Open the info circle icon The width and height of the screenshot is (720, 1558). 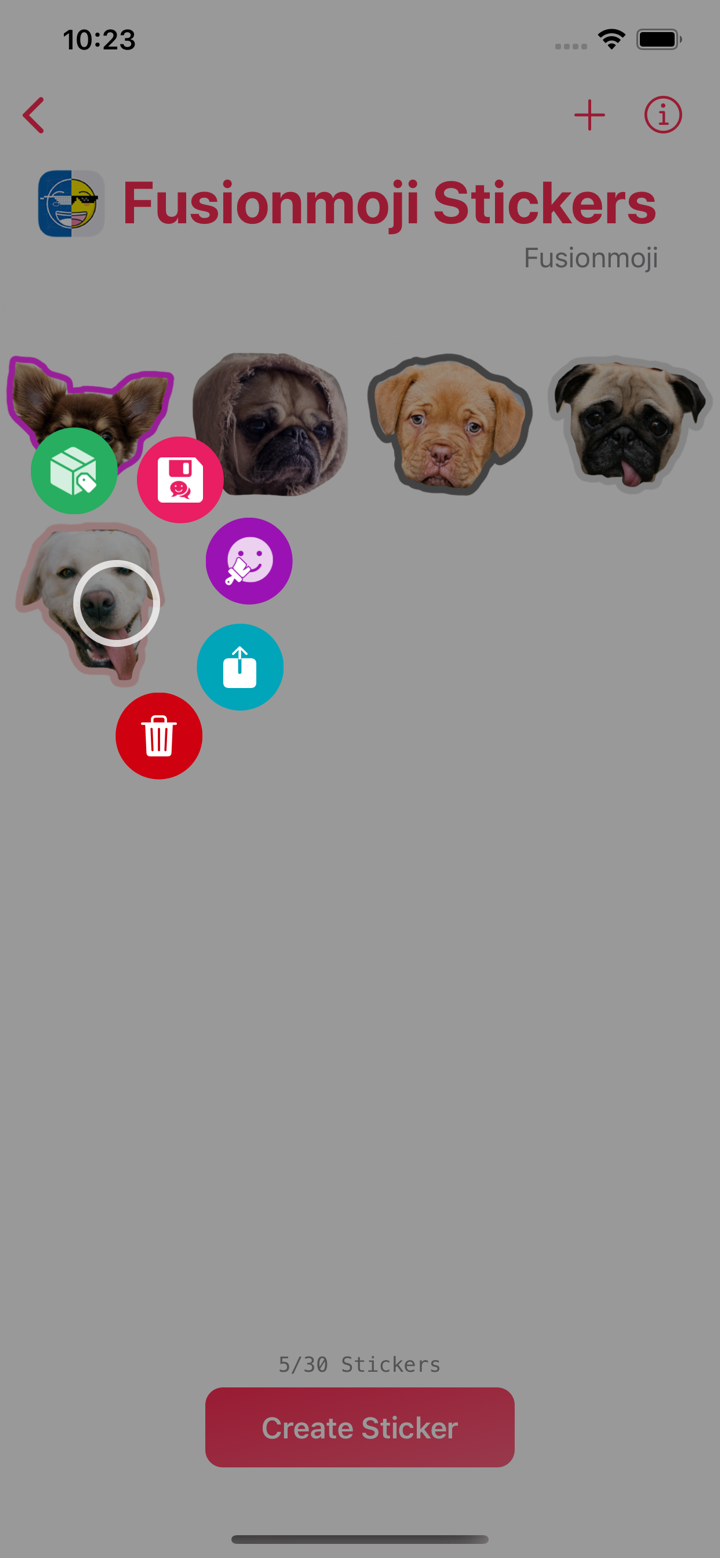tap(662, 115)
